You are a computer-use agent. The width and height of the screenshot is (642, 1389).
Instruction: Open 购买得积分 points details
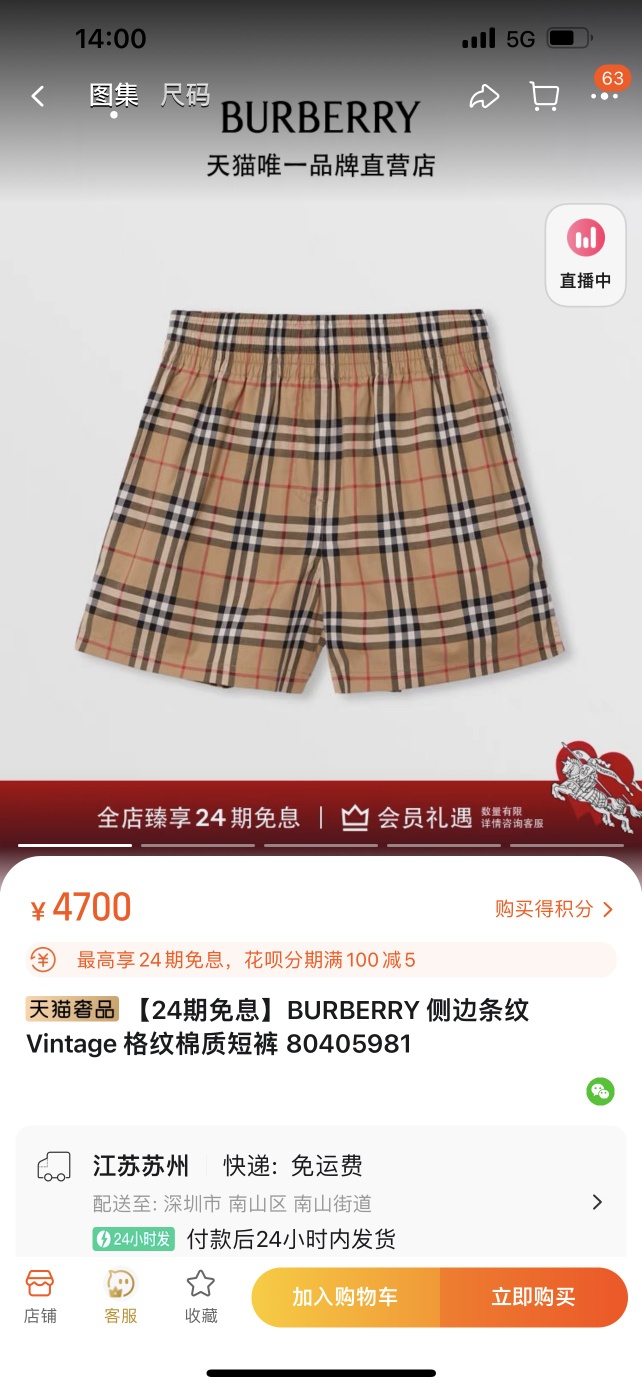click(553, 909)
